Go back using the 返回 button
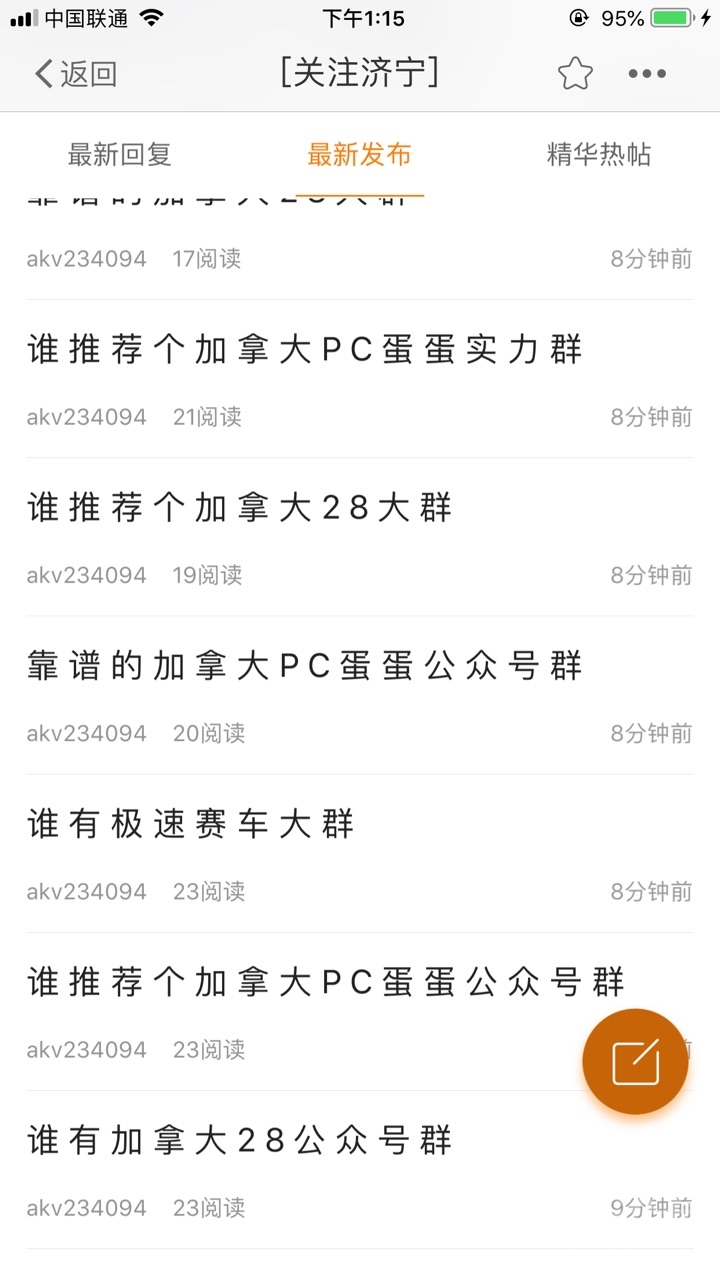 click(x=70, y=73)
